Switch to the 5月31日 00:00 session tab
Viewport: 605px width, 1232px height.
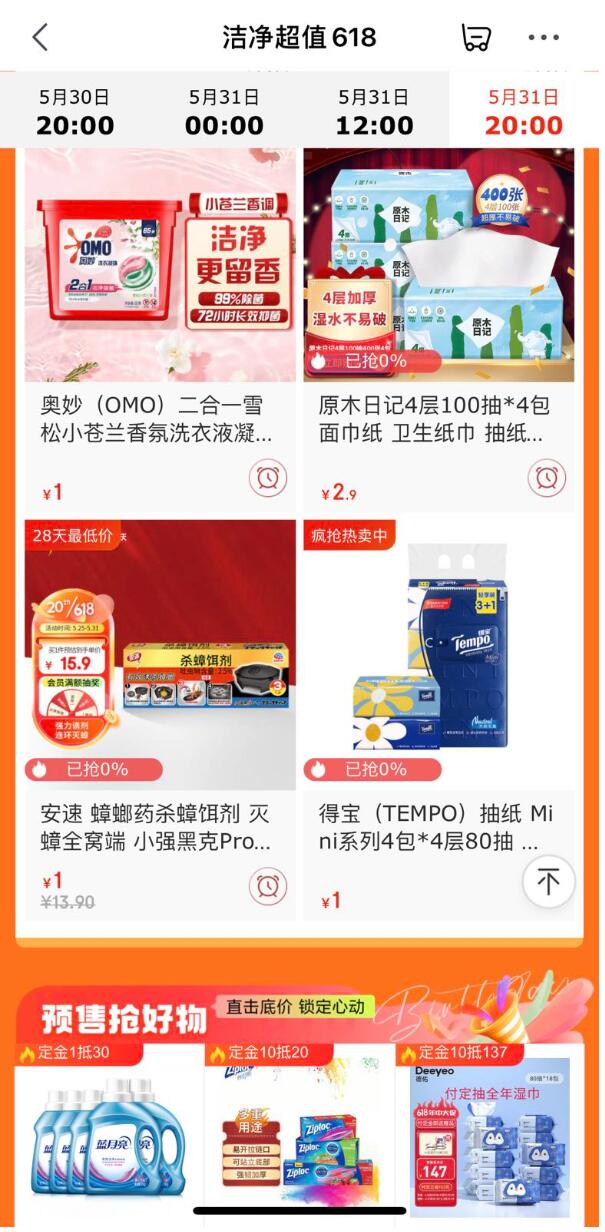tap(224, 112)
